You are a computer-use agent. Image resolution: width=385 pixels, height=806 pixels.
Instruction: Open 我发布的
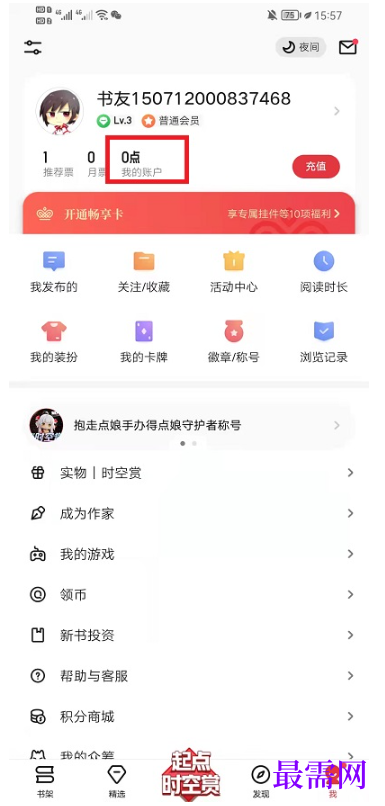pyautogui.click(x=53, y=272)
